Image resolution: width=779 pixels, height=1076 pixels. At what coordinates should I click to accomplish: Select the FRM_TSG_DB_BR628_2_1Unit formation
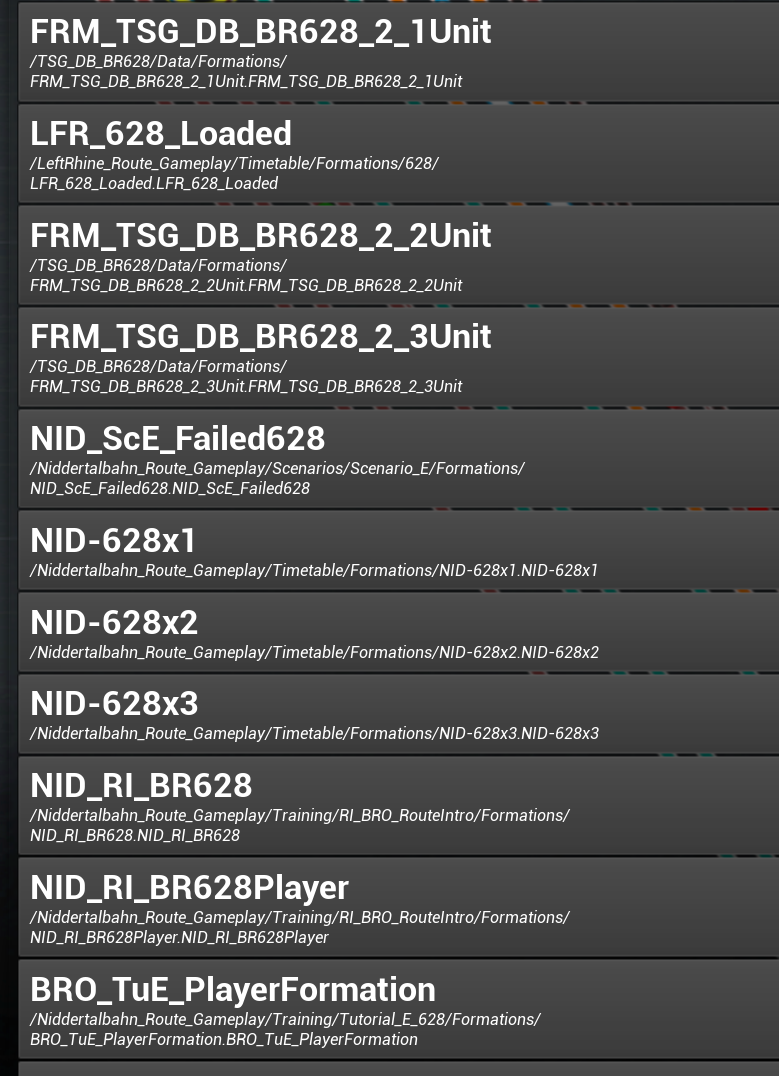[x=398, y=52]
